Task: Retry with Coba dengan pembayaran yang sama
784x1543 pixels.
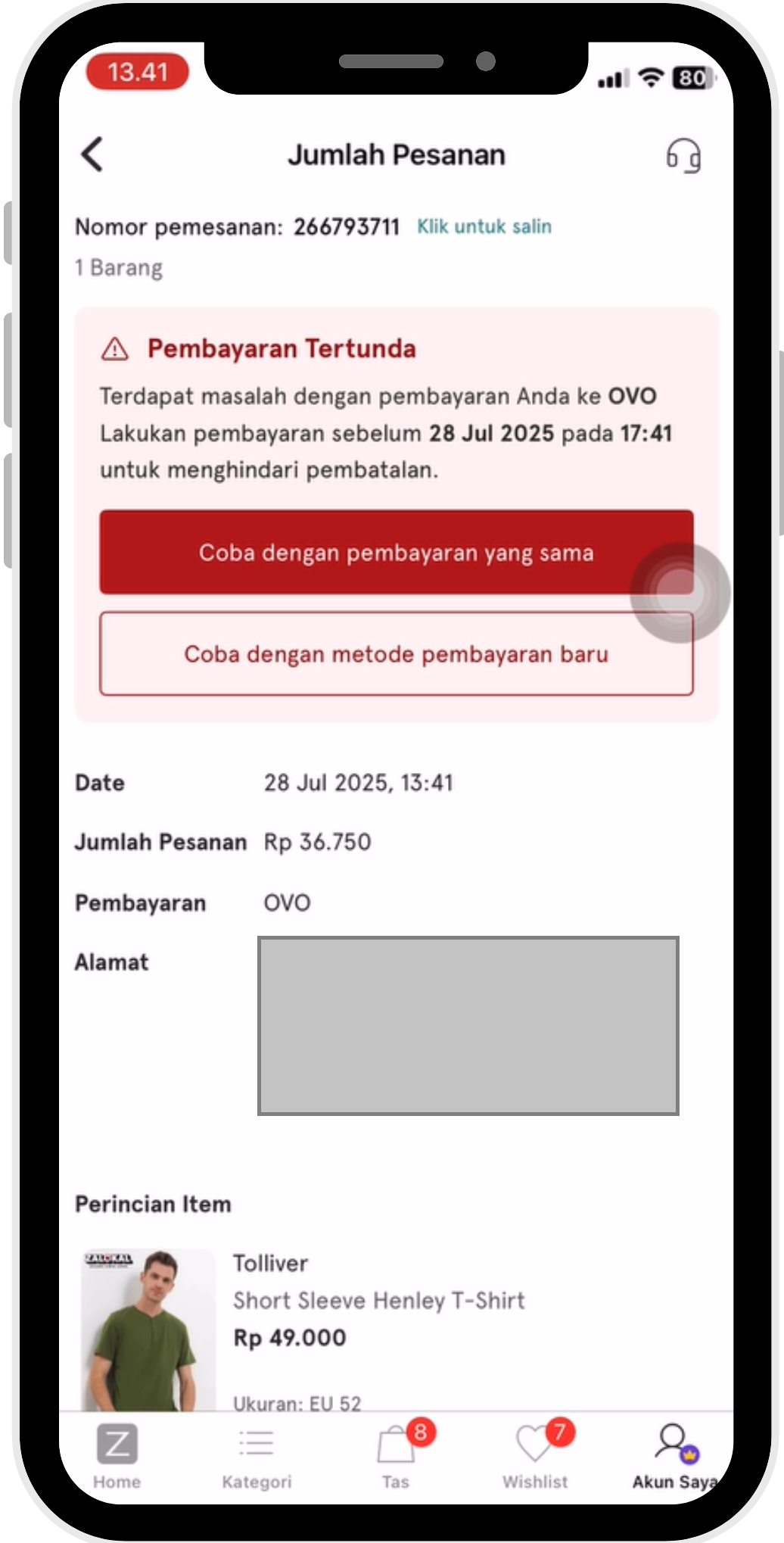Action: (x=396, y=552)
